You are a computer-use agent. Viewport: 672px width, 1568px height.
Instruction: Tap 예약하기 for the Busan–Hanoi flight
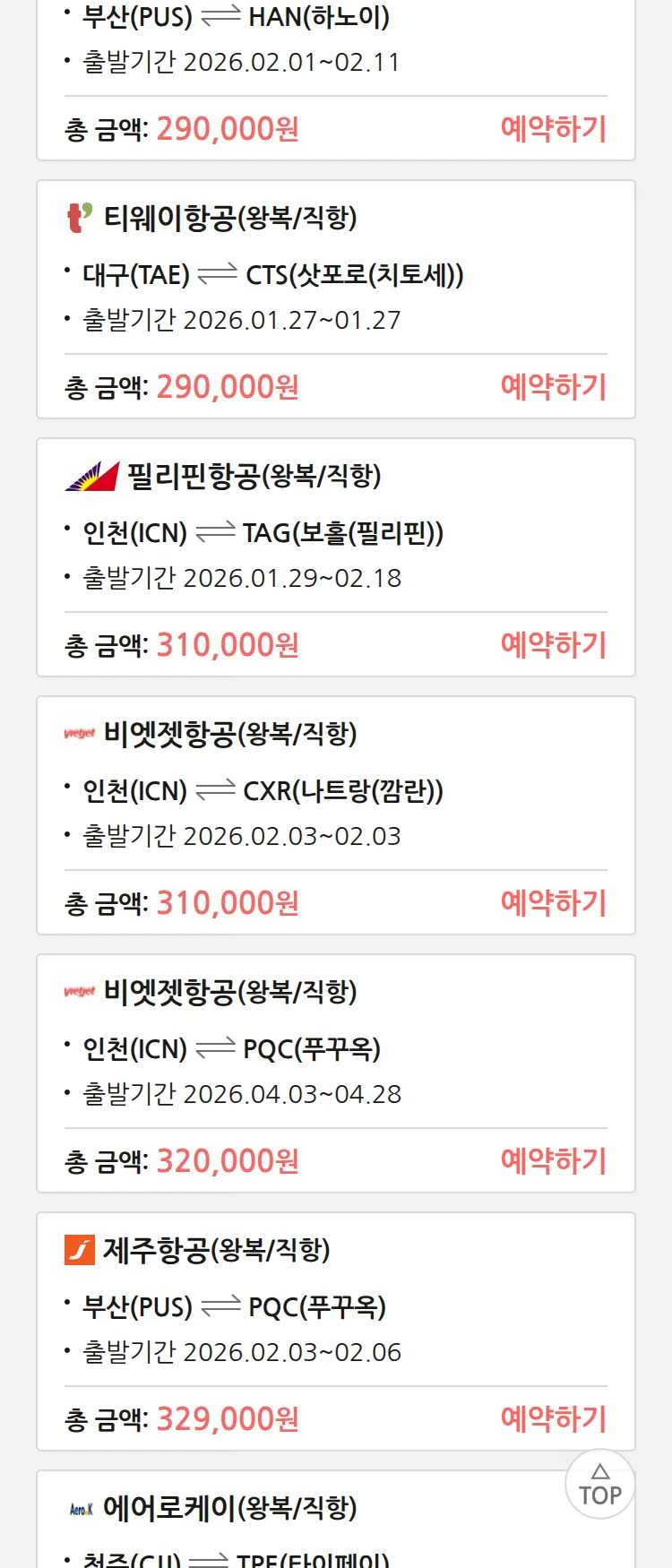click(553, 129)
